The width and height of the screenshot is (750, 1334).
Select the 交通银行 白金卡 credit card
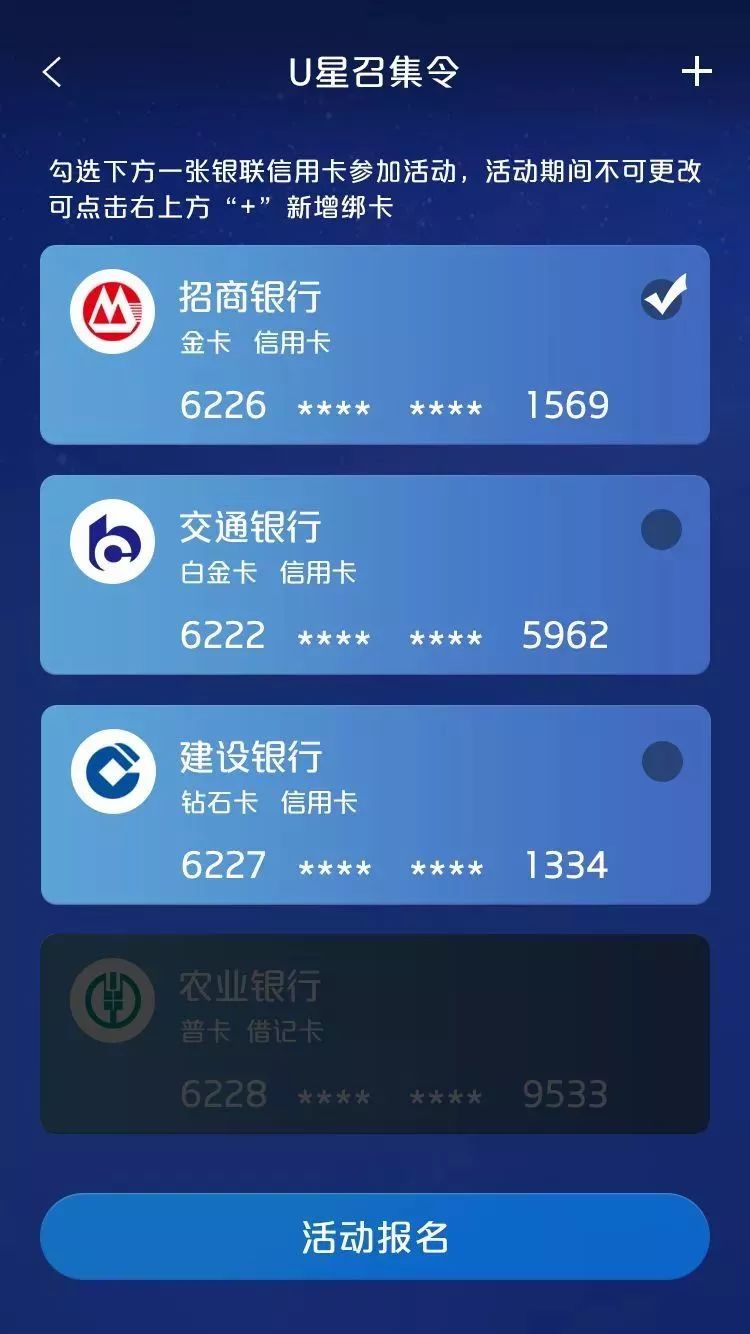click(x=661, y=530)
